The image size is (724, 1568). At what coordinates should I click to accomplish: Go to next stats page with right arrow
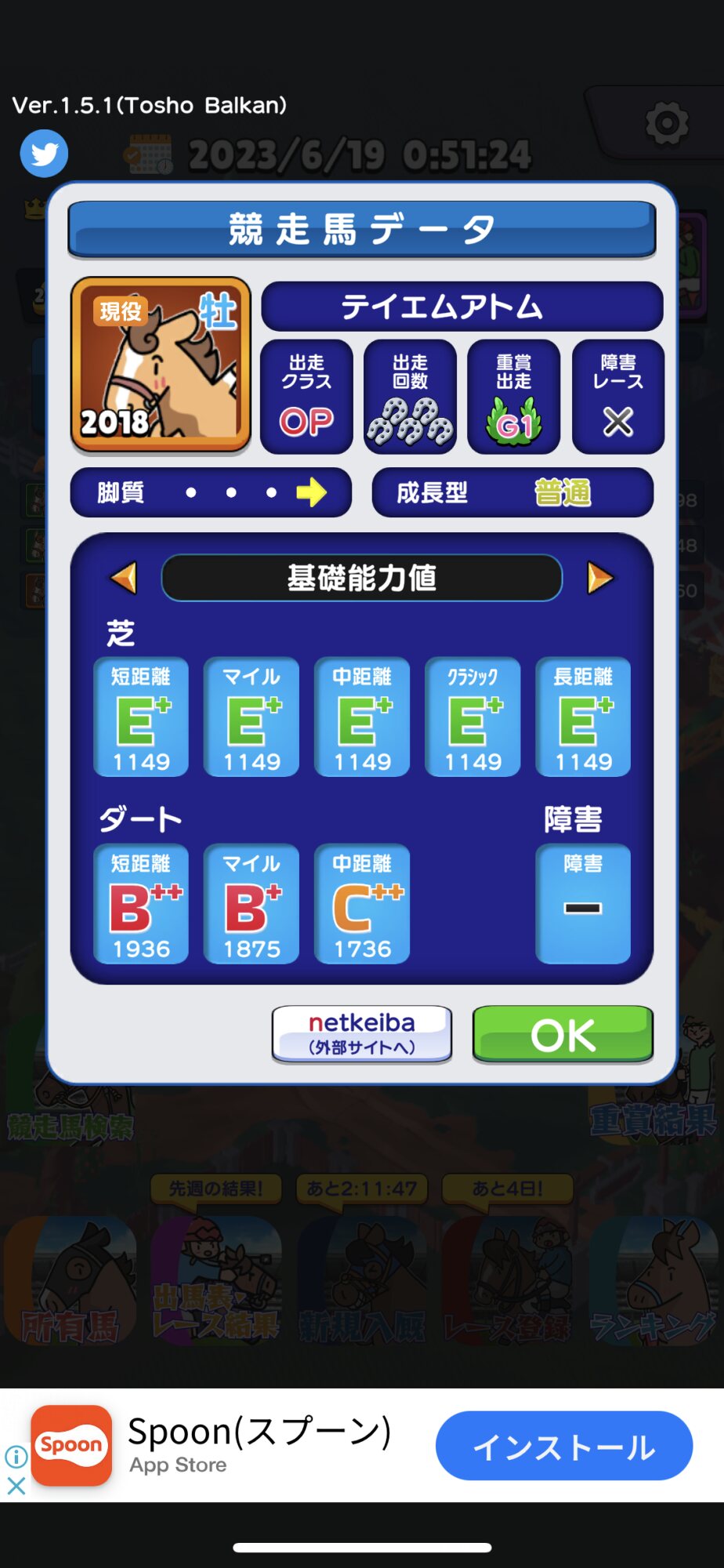[600, 578]
